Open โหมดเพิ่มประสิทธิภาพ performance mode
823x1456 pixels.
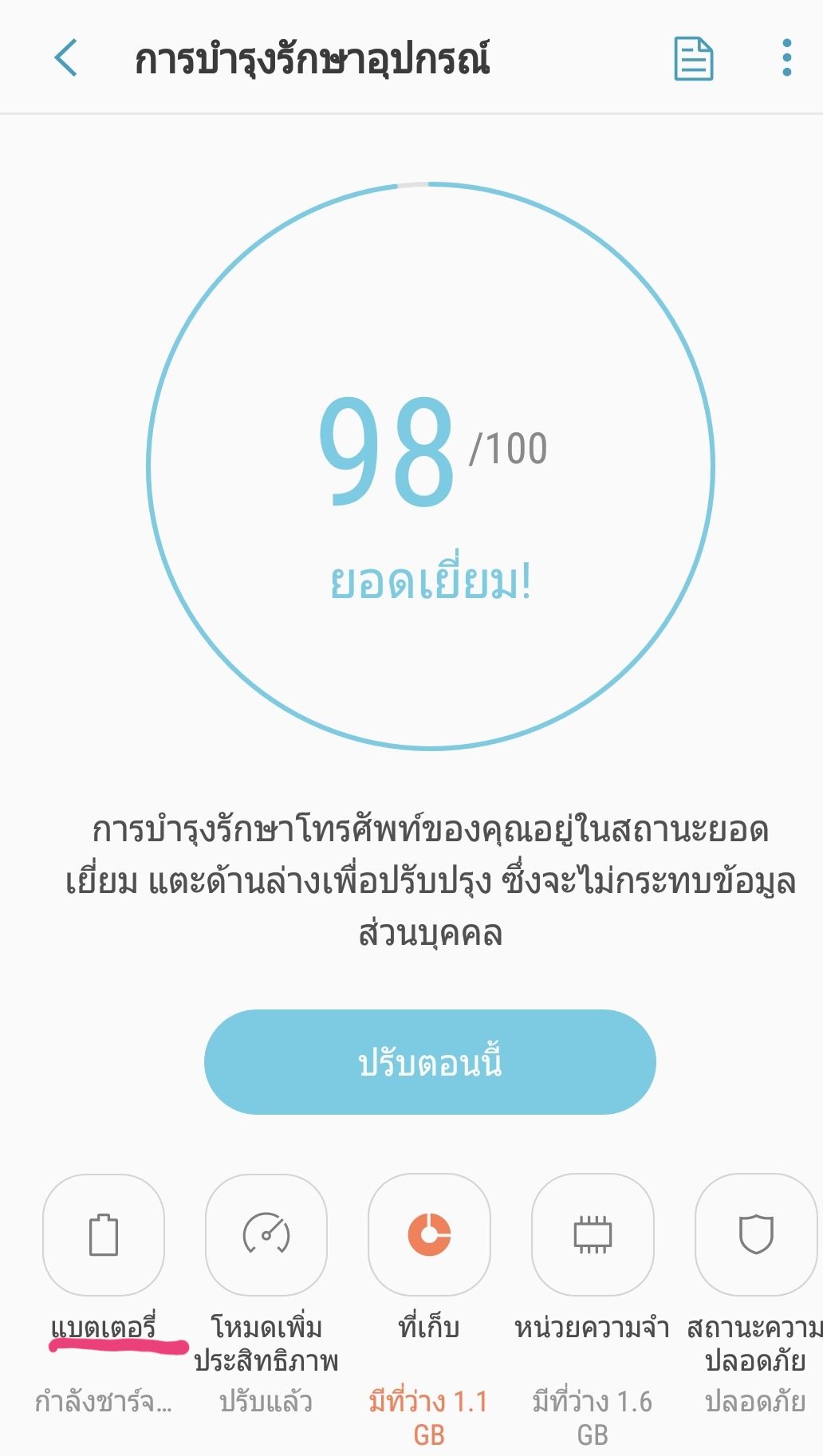click(x=266, y=1235)
